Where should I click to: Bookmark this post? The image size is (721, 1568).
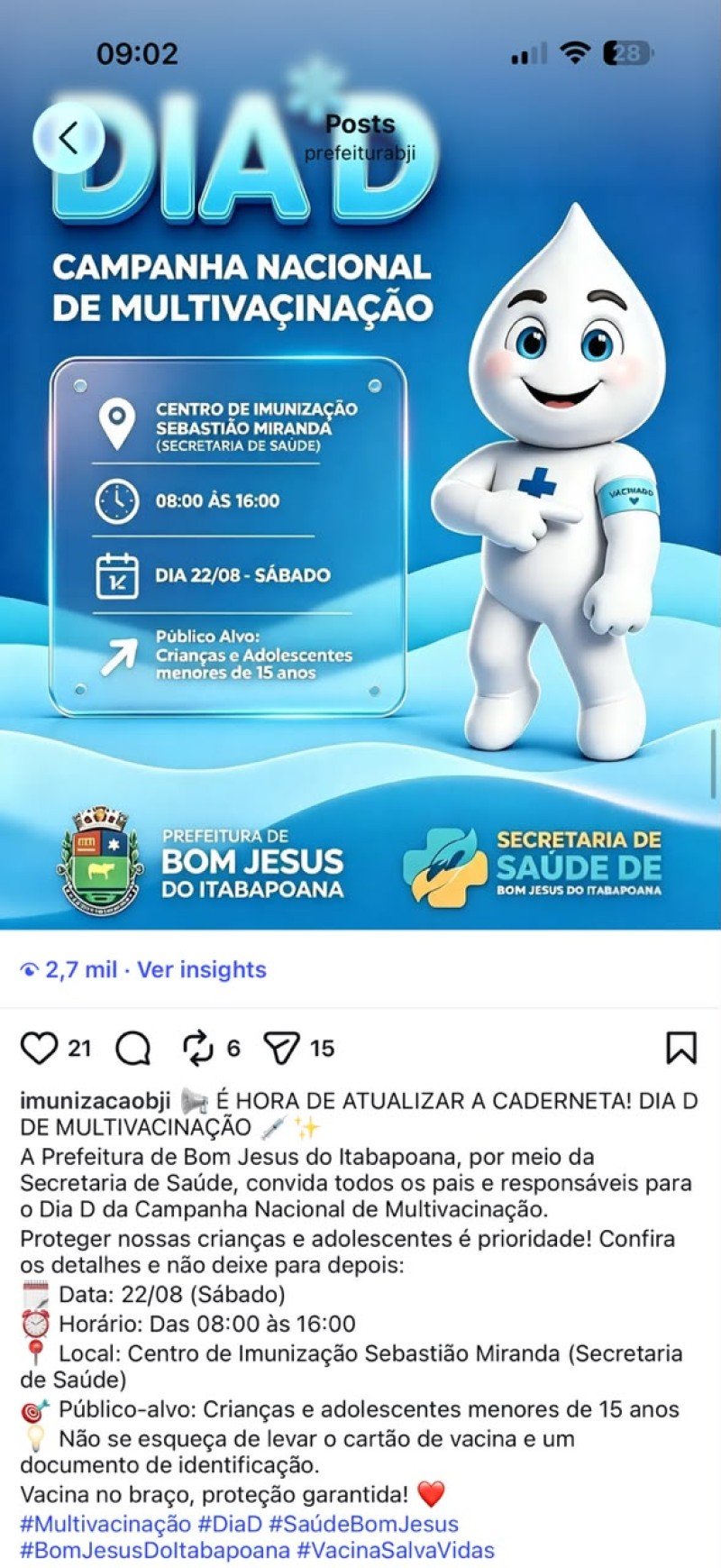681,1048
